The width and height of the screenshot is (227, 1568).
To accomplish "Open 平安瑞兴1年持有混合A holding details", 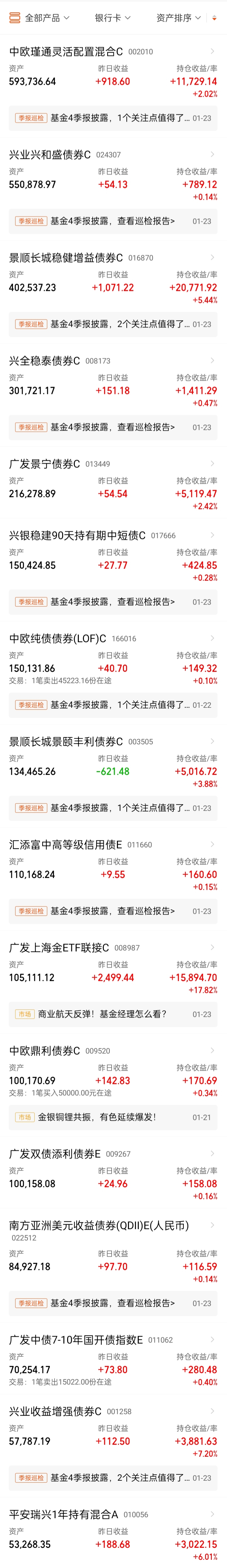I will pyautogui.click(x=63, y=1514).
